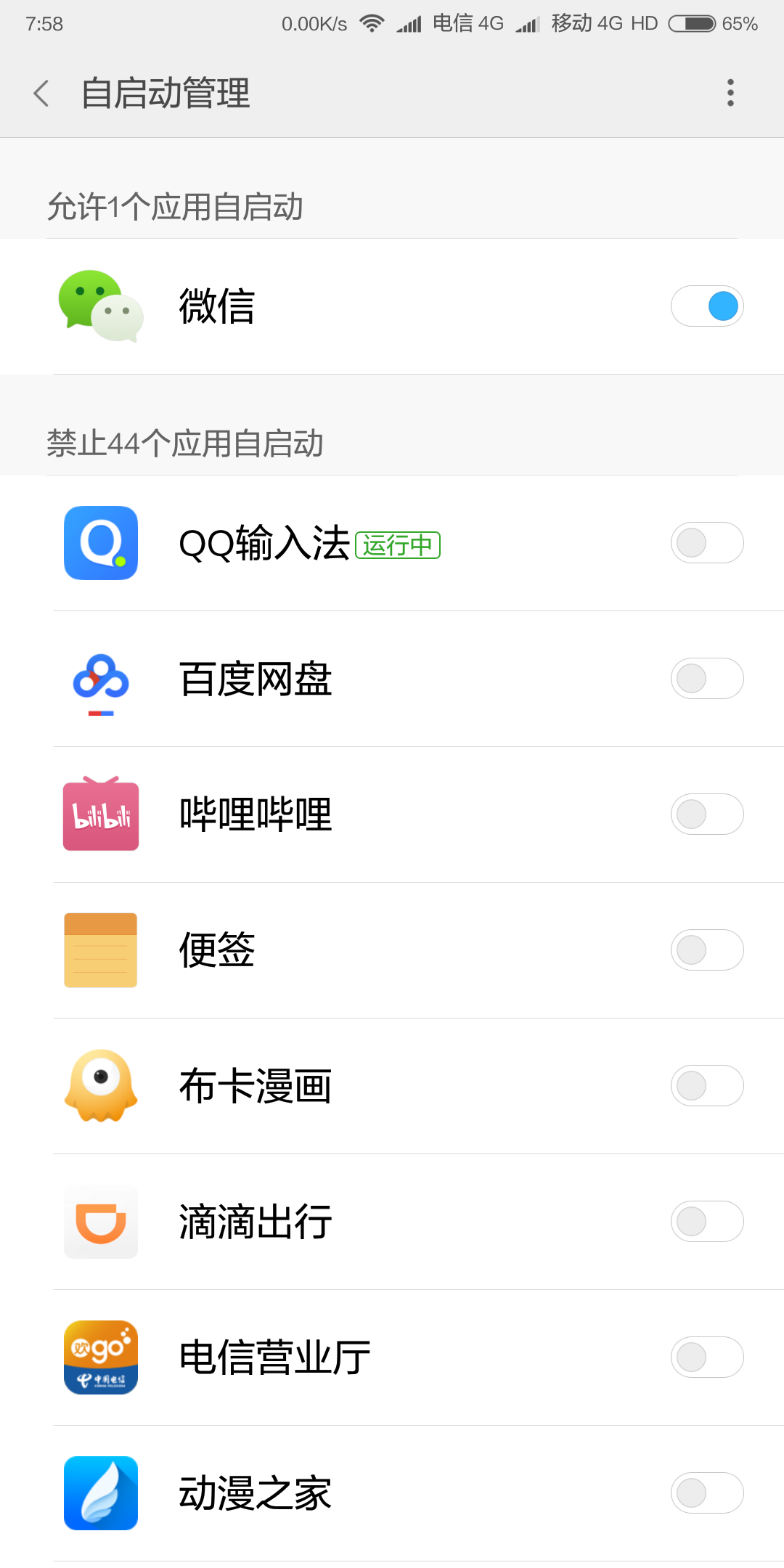
Task: Toggle autostart for 滴滴出行
Action: click(706, 1222)
